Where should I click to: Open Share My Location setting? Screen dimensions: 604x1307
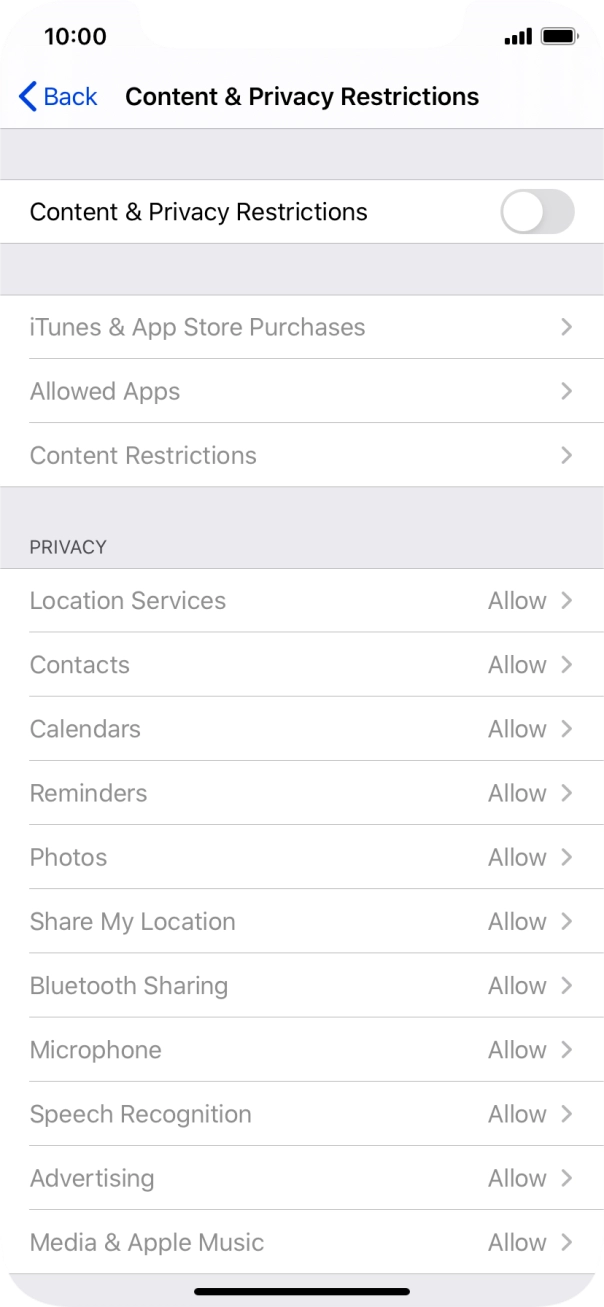pyautogui.click(x=302, y=921)
